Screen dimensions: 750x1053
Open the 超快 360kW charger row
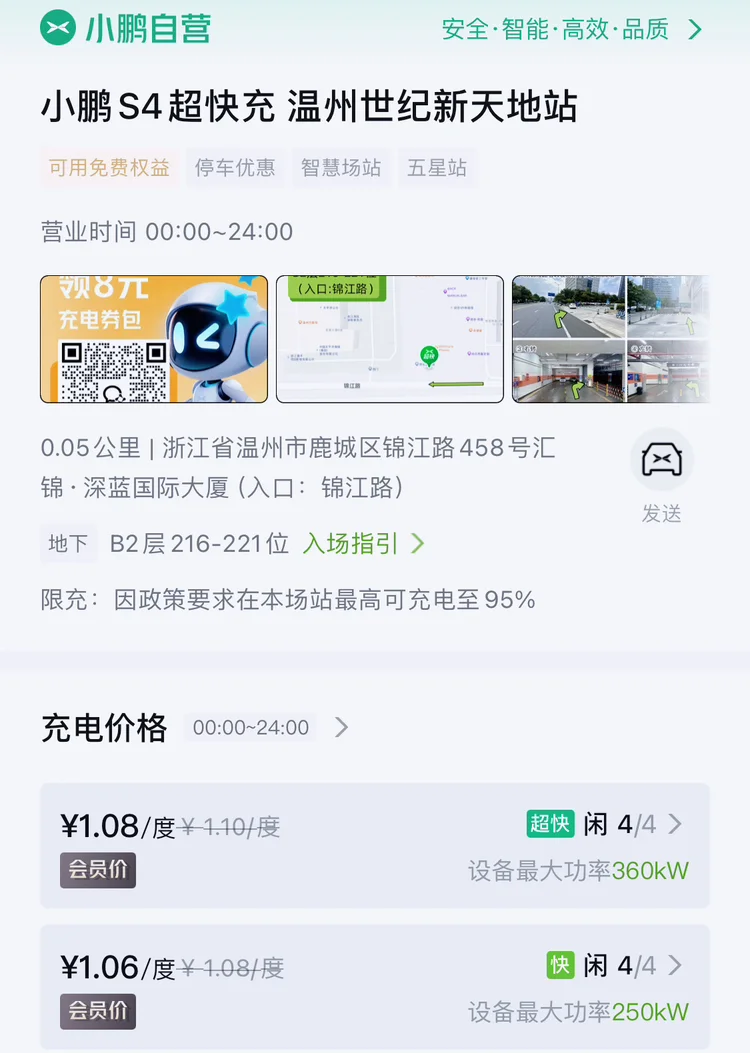[375, 845]
